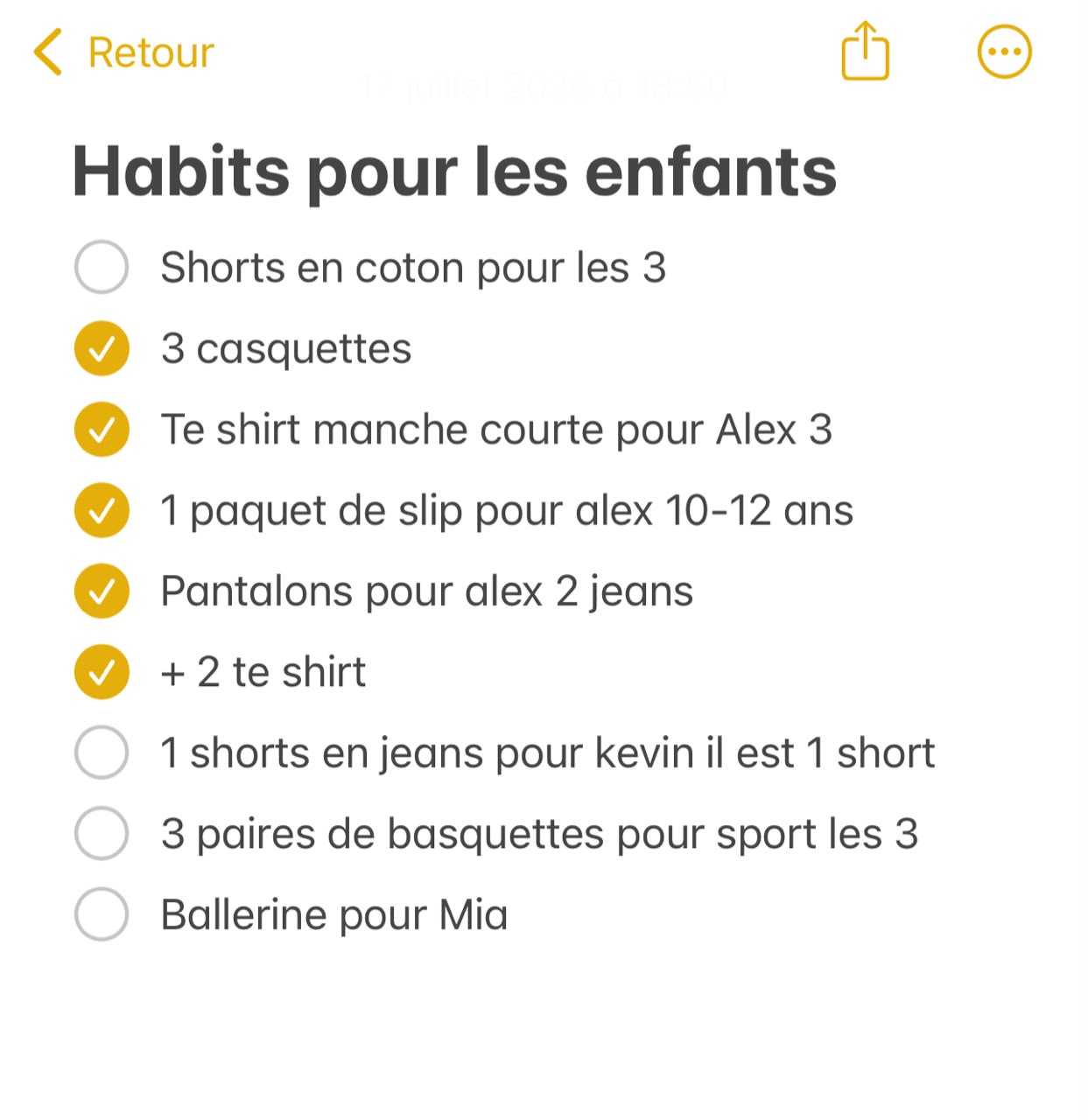1088x1120 pixels.
Task: Open the more options menu
Action: 1004,52
